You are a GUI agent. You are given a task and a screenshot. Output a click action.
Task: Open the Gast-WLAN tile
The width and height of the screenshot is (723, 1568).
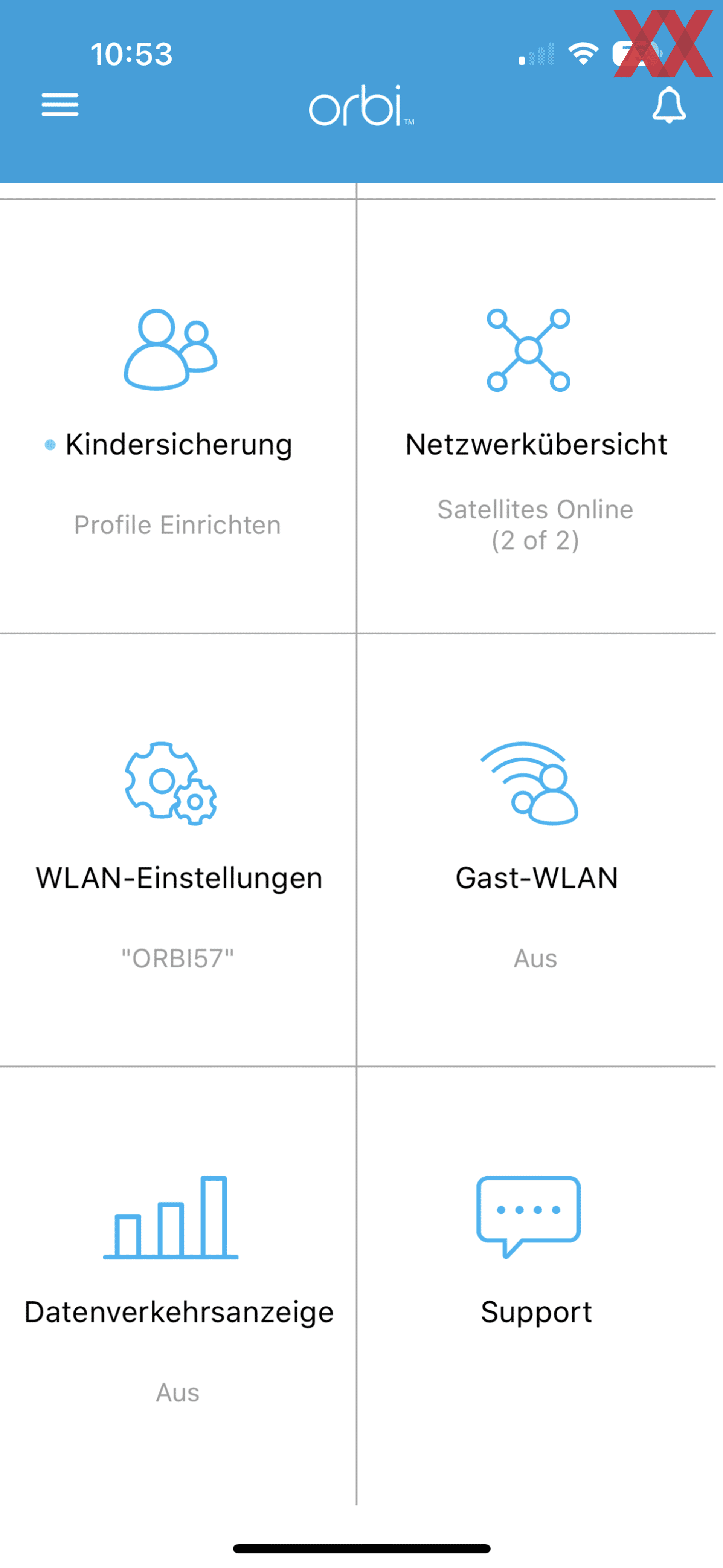[x=536, y=850]
